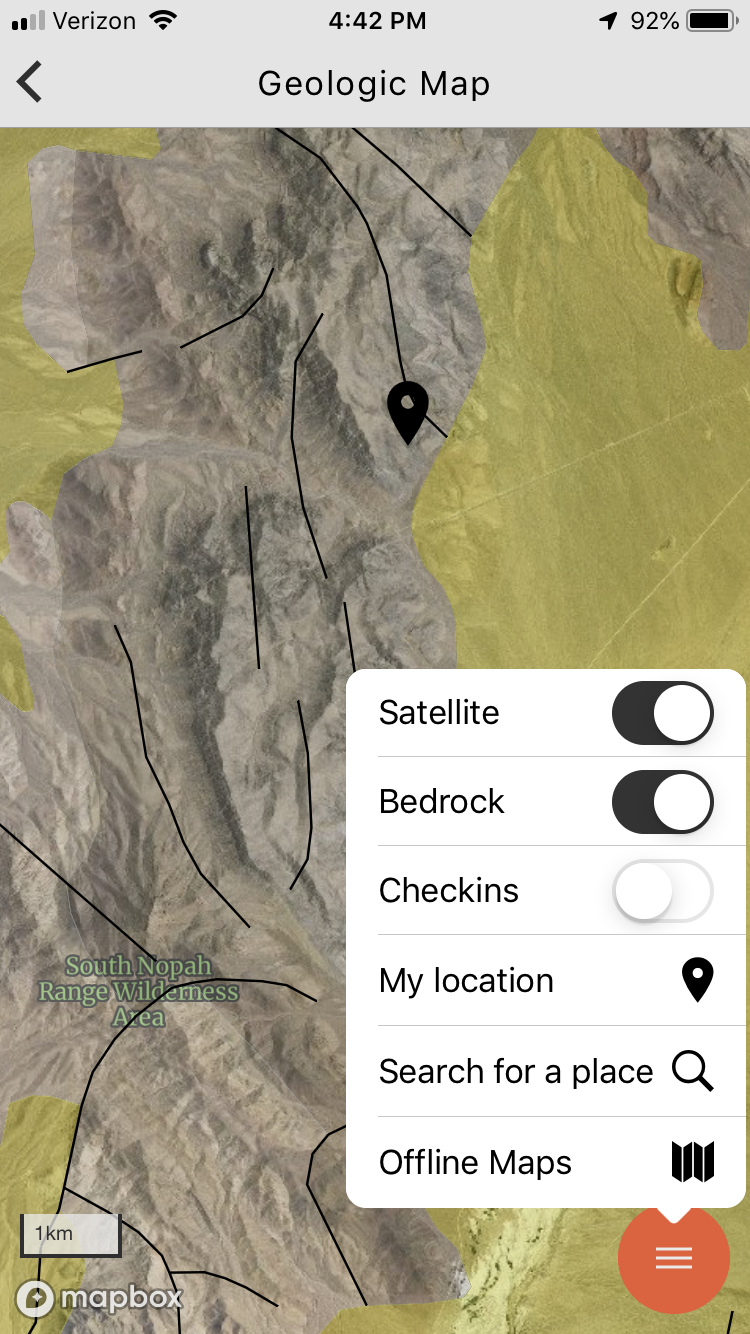
Task: Disable the Bedrock layer switch
Action: click(x=662, y=802)
